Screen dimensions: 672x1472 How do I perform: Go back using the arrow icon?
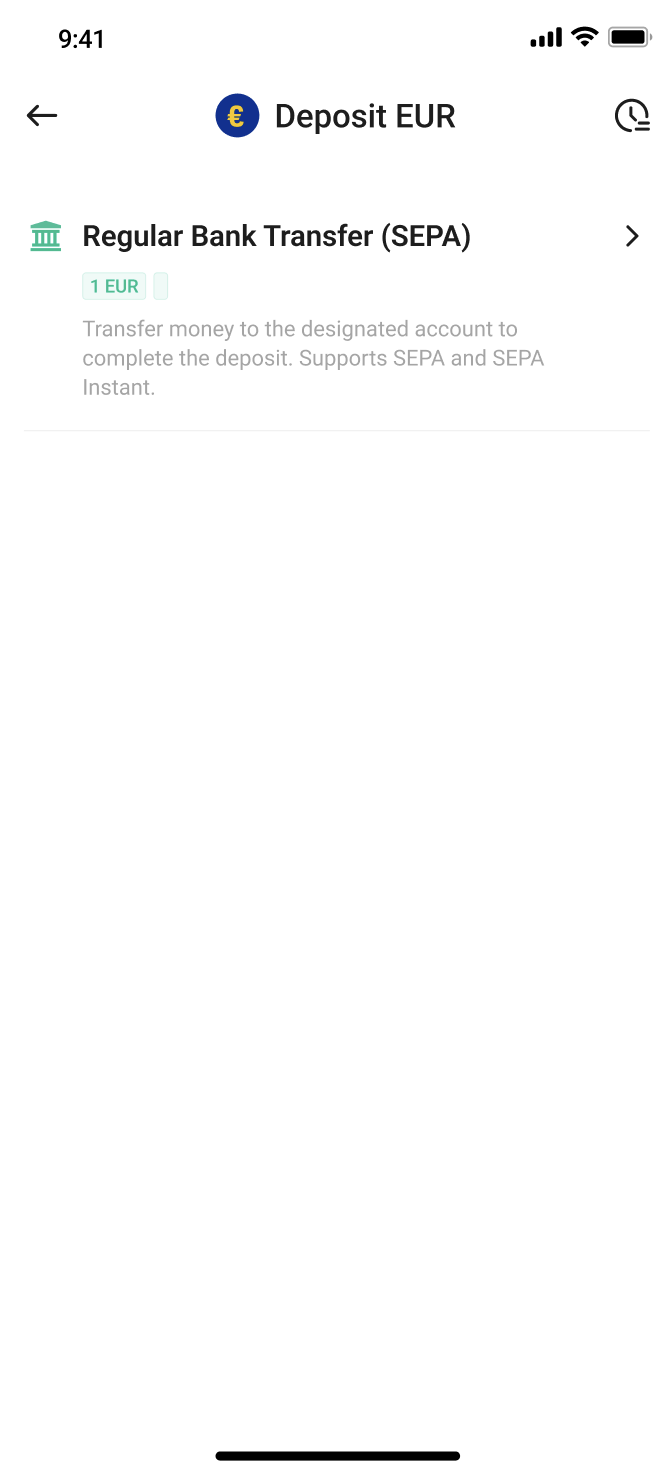point(42,116)
